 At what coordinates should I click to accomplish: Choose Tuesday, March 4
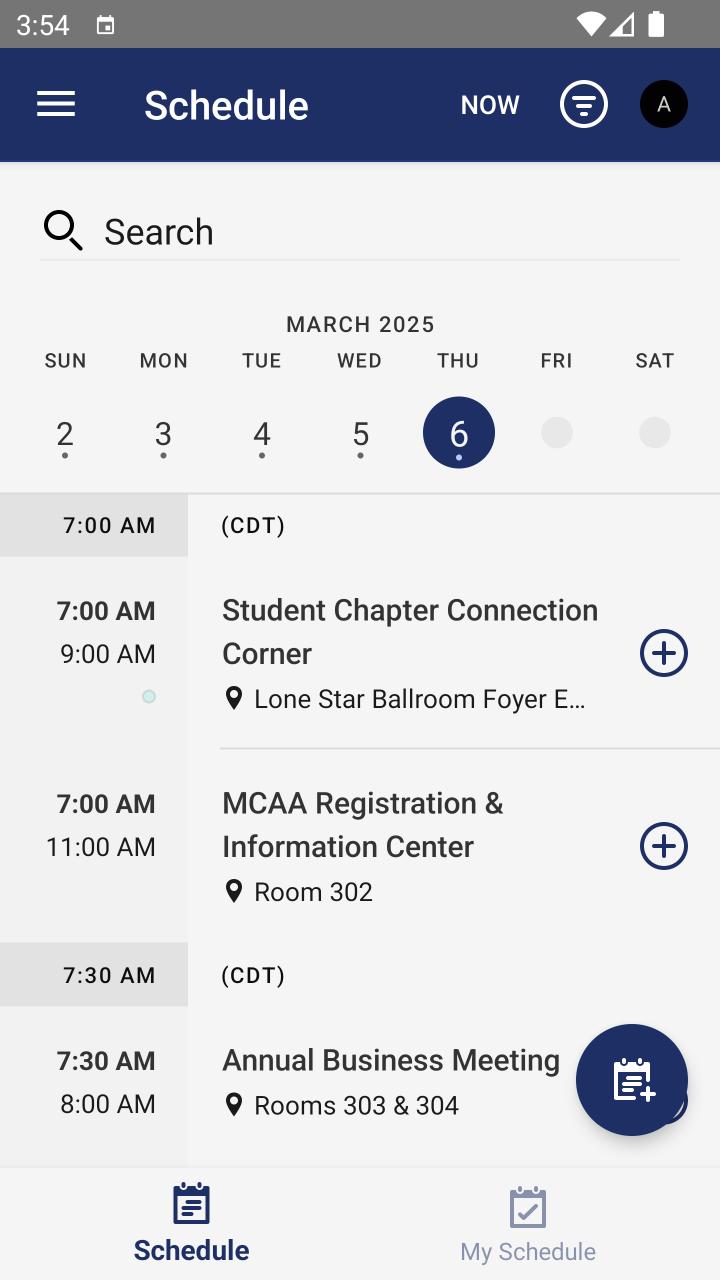click(x=262, y=434)
